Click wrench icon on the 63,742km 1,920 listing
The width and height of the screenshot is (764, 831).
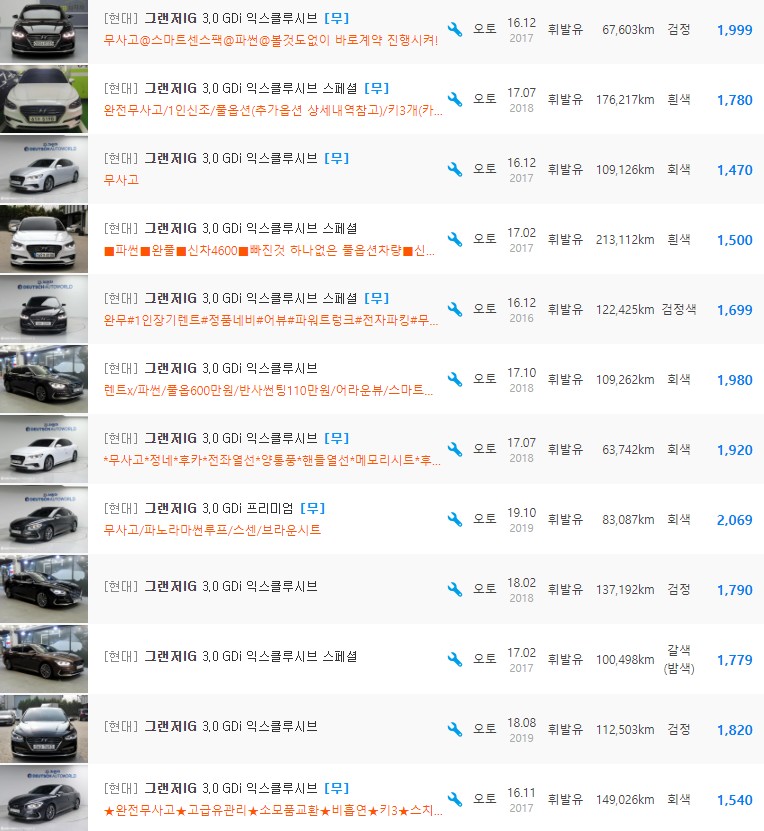coord(455,449)
